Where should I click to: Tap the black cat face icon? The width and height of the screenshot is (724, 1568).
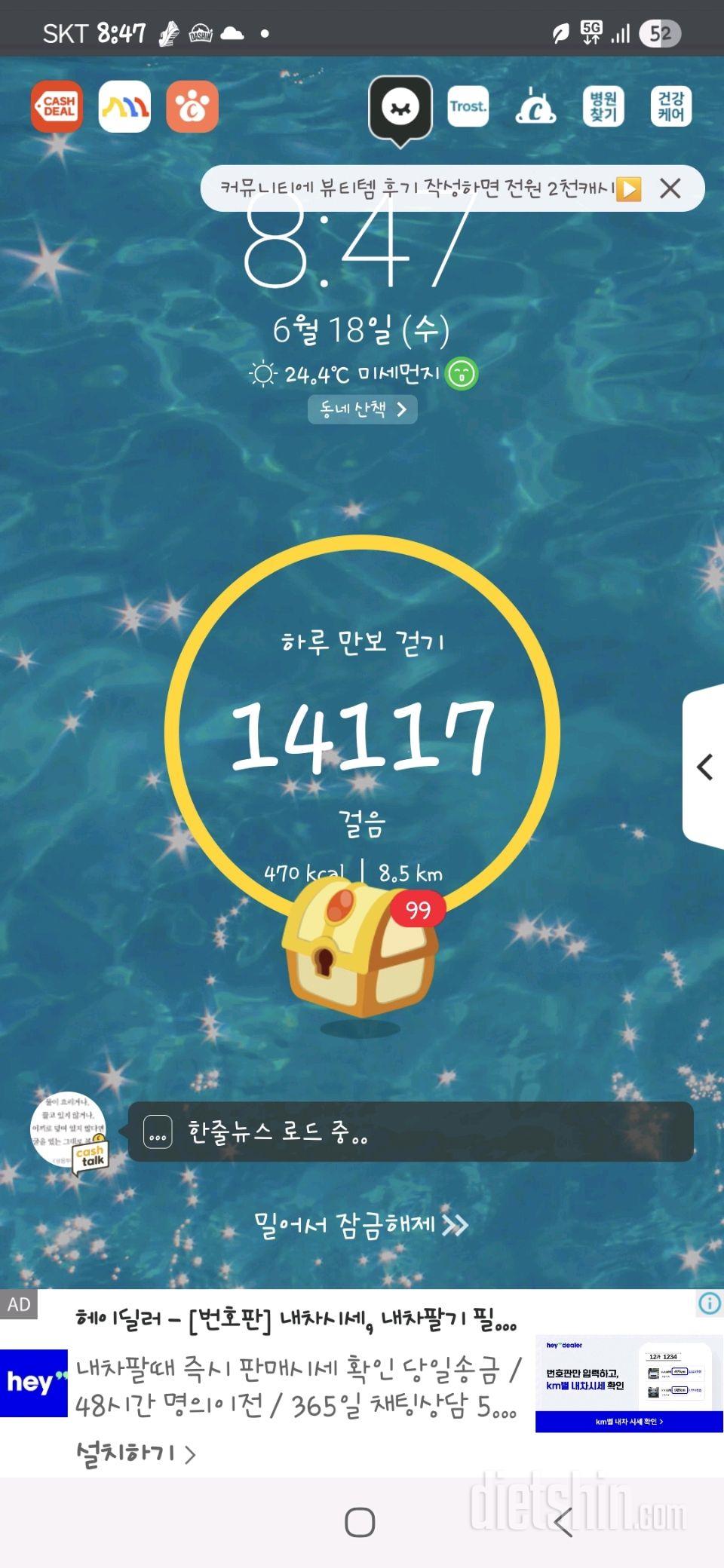(400, 108)
